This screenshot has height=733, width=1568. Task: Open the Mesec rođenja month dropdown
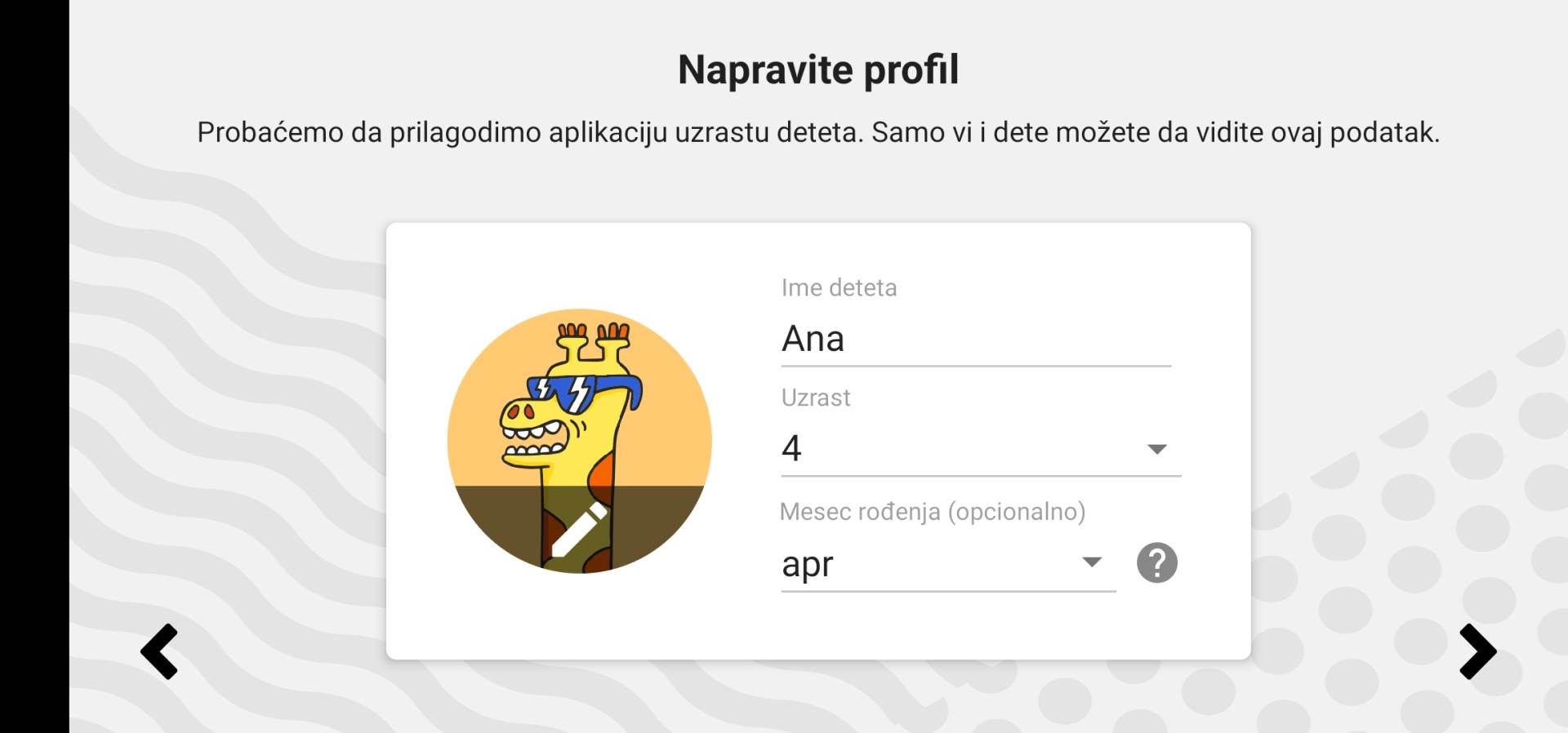(x=947, y=563)
